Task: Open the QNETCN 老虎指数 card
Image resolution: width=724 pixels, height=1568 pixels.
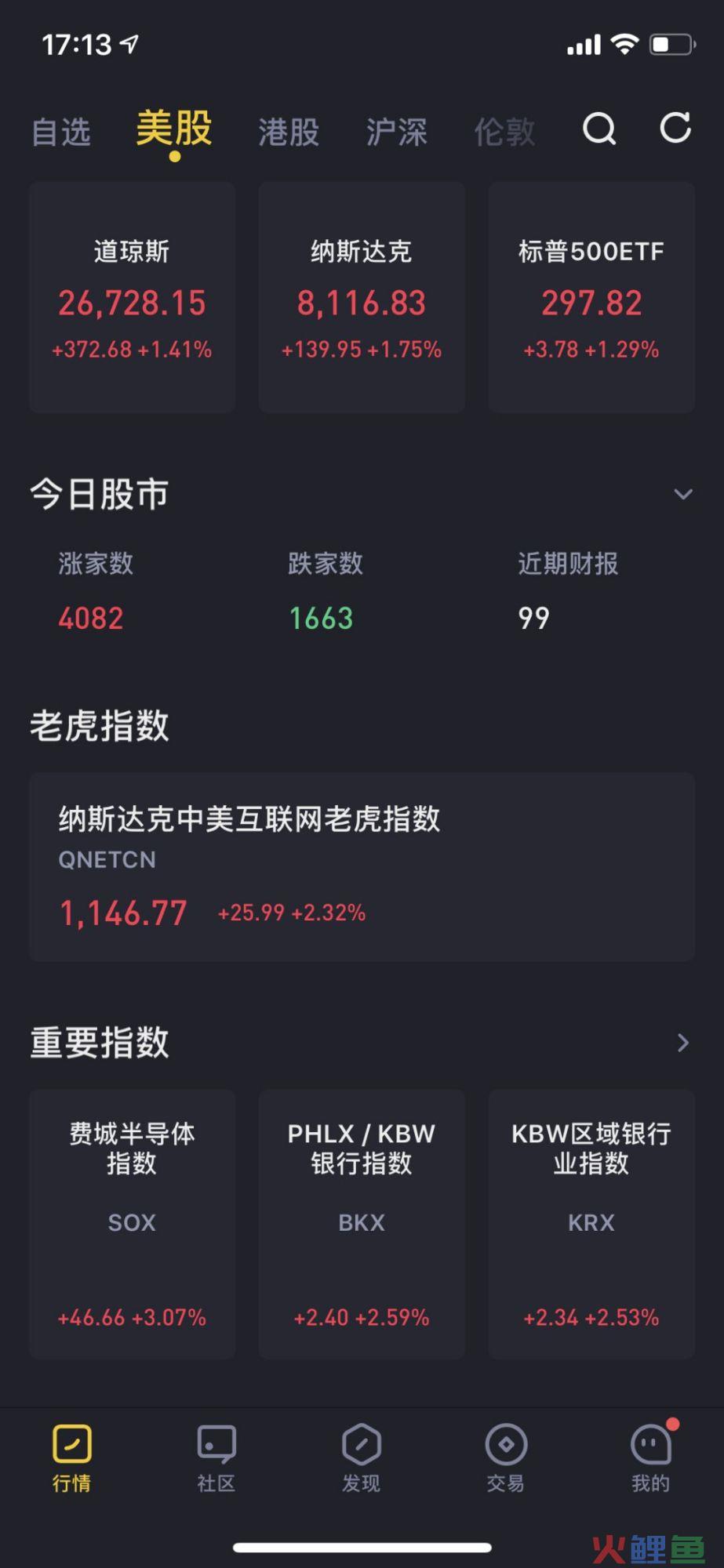Action: coord(362,867)
